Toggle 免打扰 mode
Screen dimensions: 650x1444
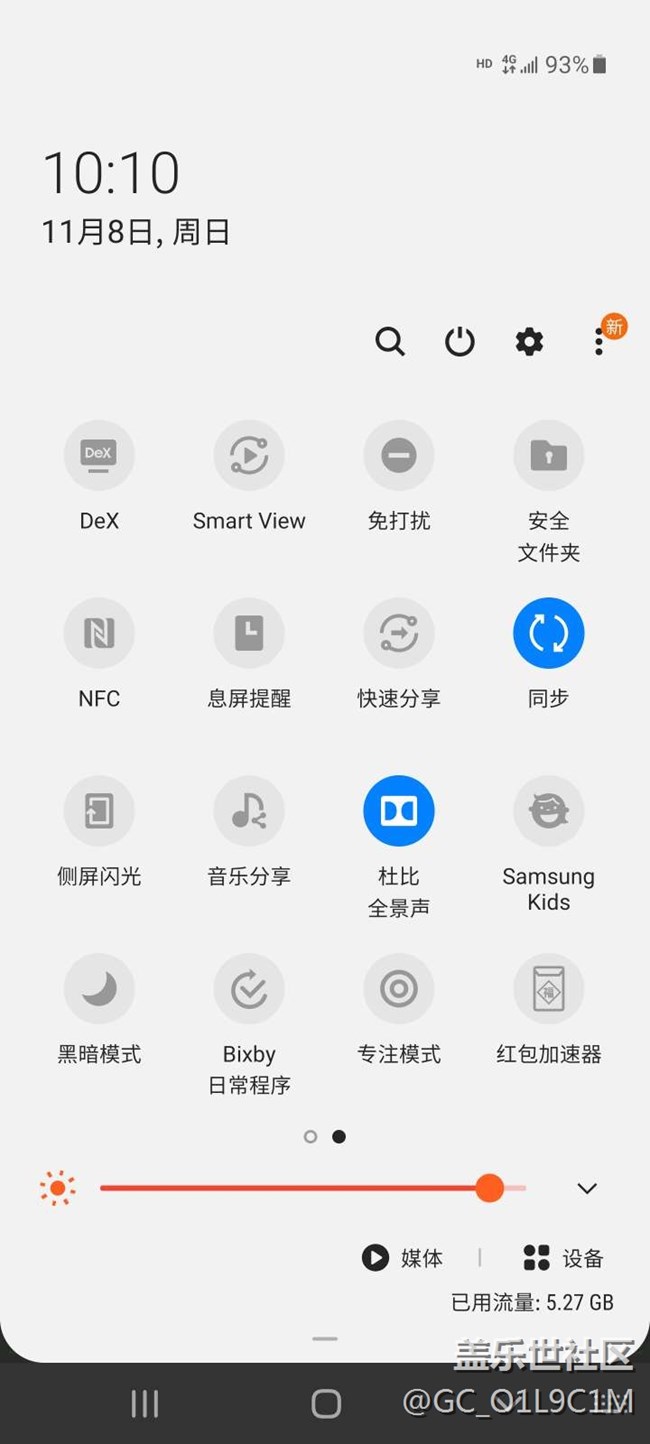pos(399,456)
